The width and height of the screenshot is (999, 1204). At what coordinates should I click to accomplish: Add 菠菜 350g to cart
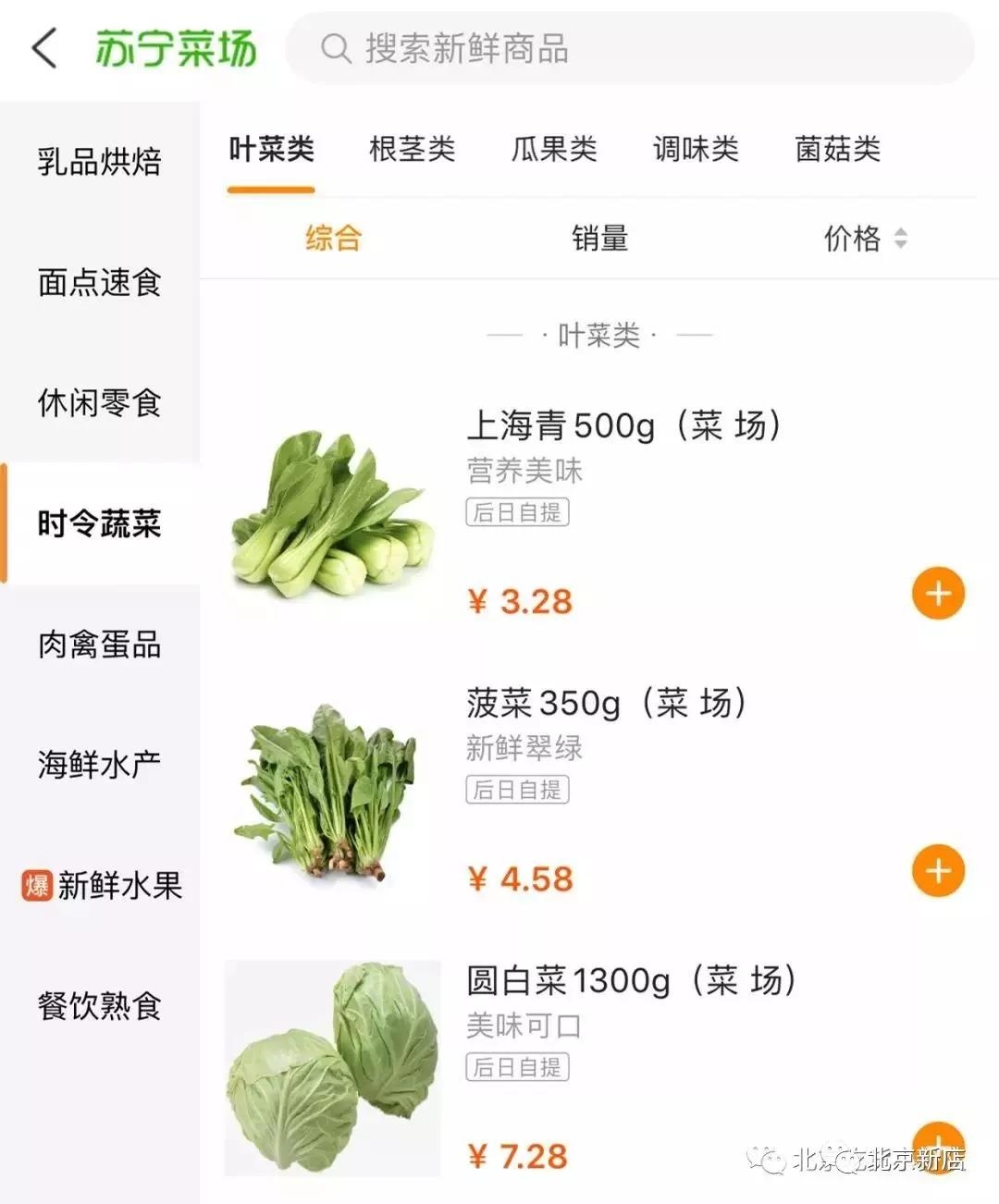point(938,871)
